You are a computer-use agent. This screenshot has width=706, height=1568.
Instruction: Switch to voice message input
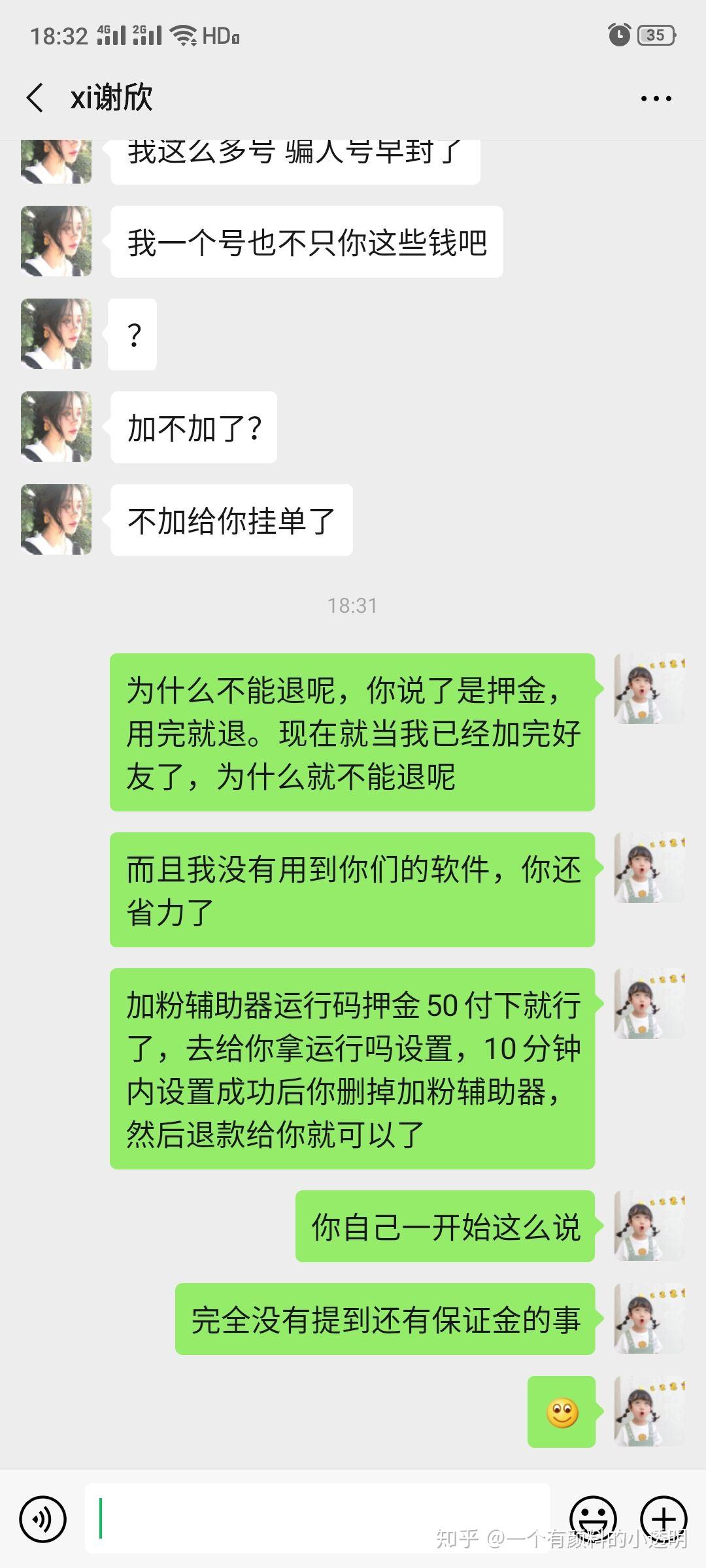(43, 1519)
